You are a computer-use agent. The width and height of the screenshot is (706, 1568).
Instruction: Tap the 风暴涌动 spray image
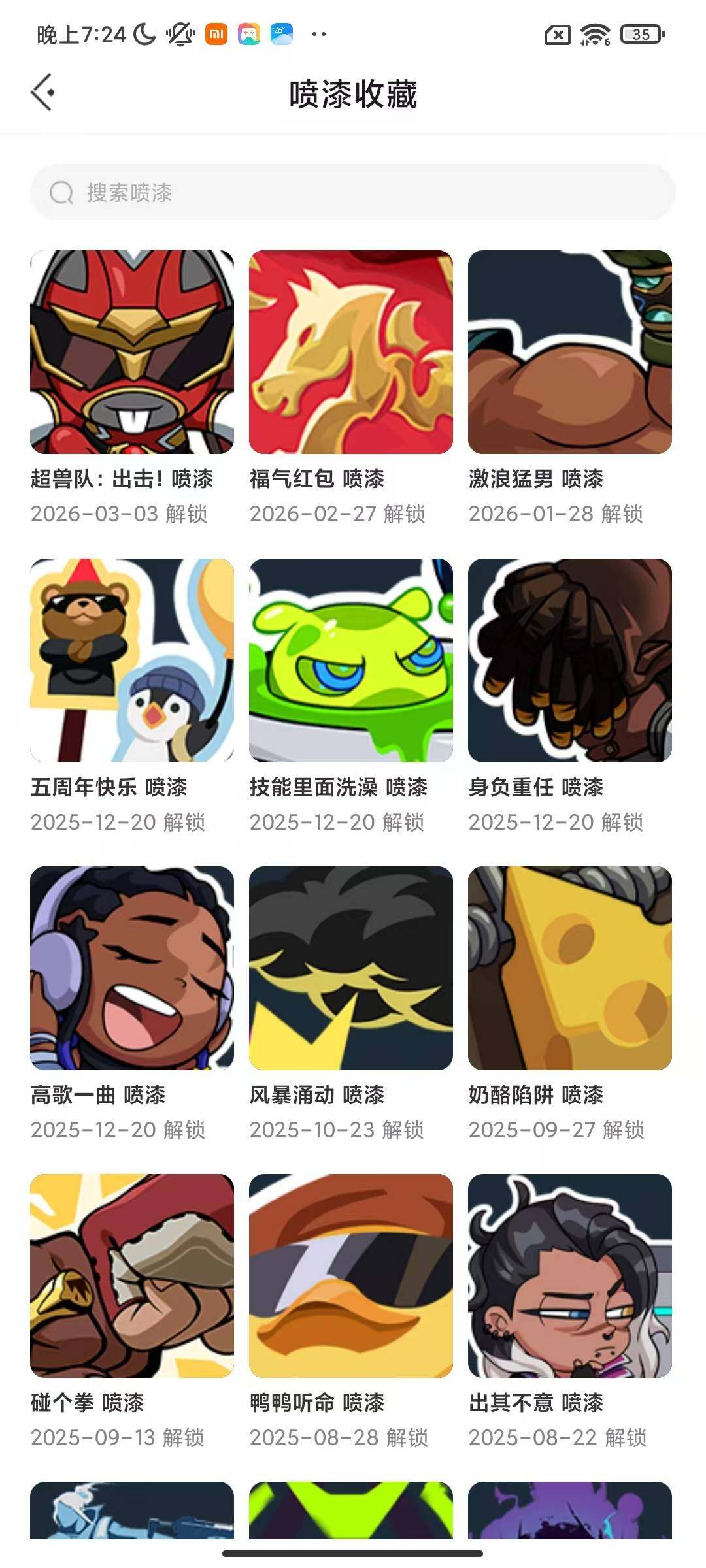[x=352, y=969]
